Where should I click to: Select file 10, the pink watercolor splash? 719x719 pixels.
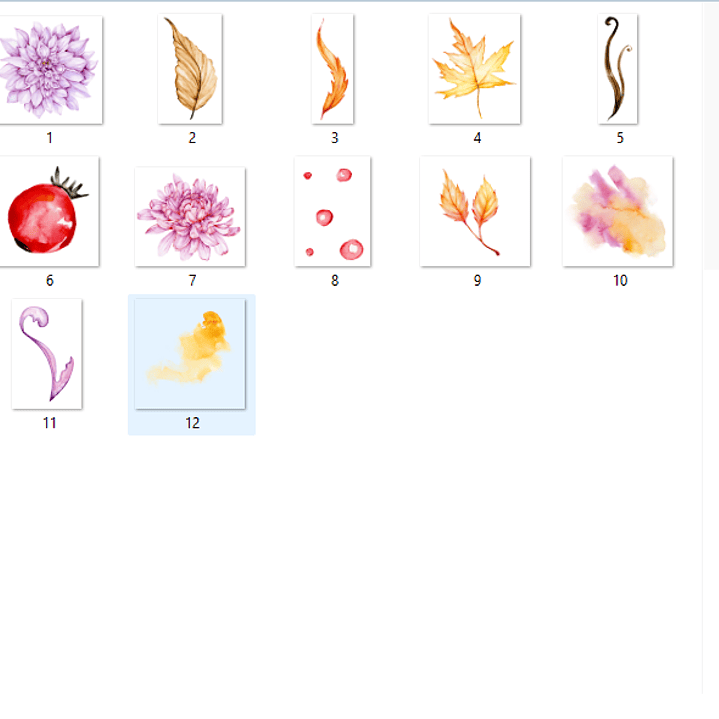point(618,211)
